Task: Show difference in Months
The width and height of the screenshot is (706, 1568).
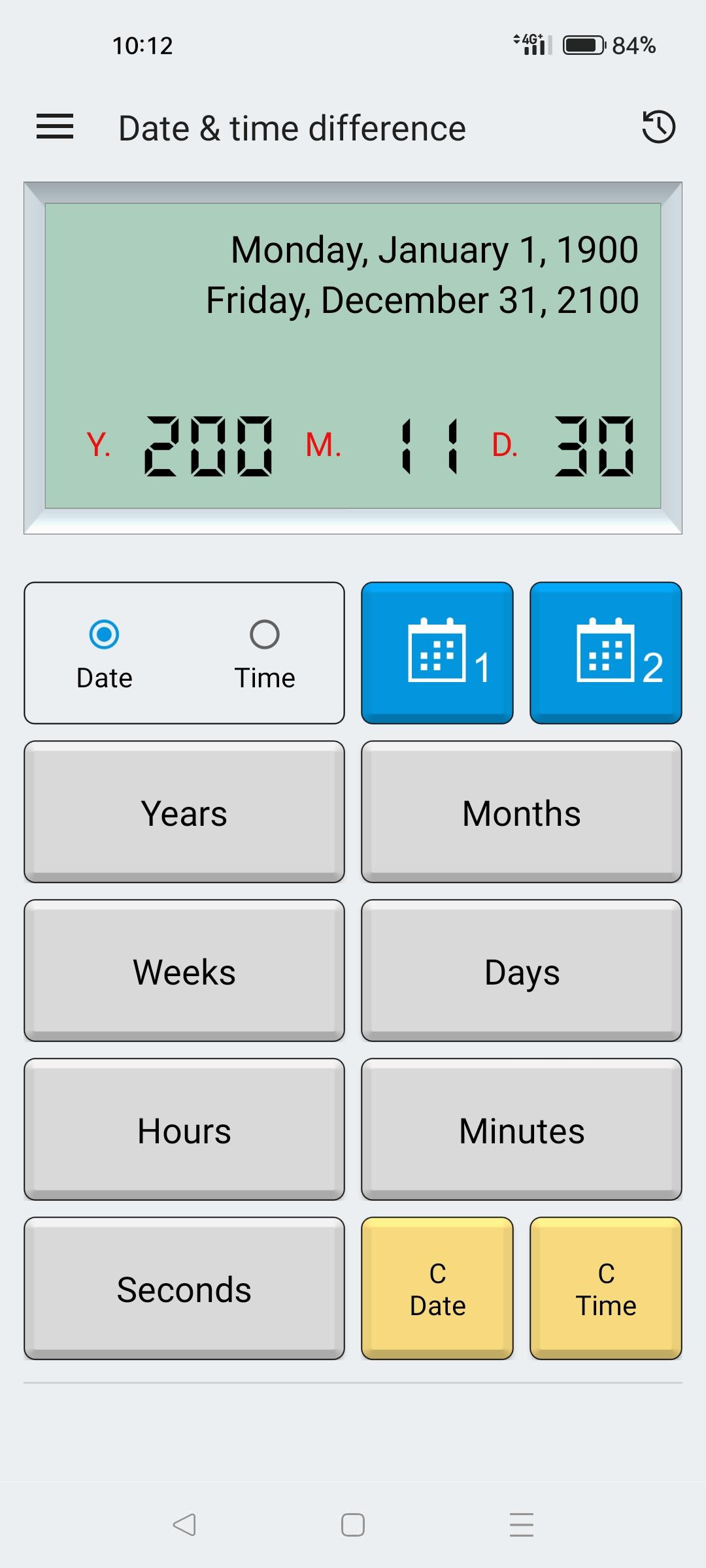Action: pos(521,812)
